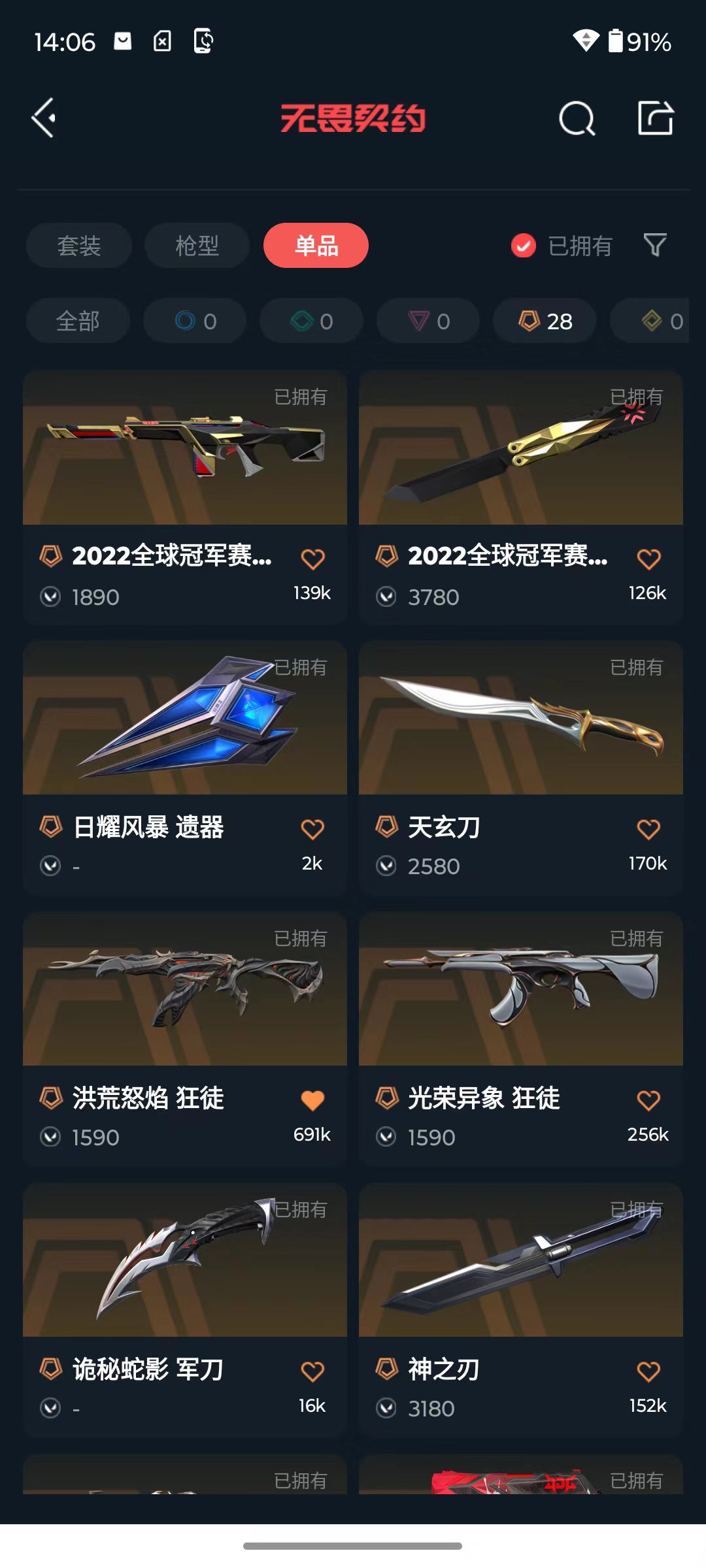
Task: Unlike the 洪荒怒焰 狂徒 skin
Action: coord(312,1101)
